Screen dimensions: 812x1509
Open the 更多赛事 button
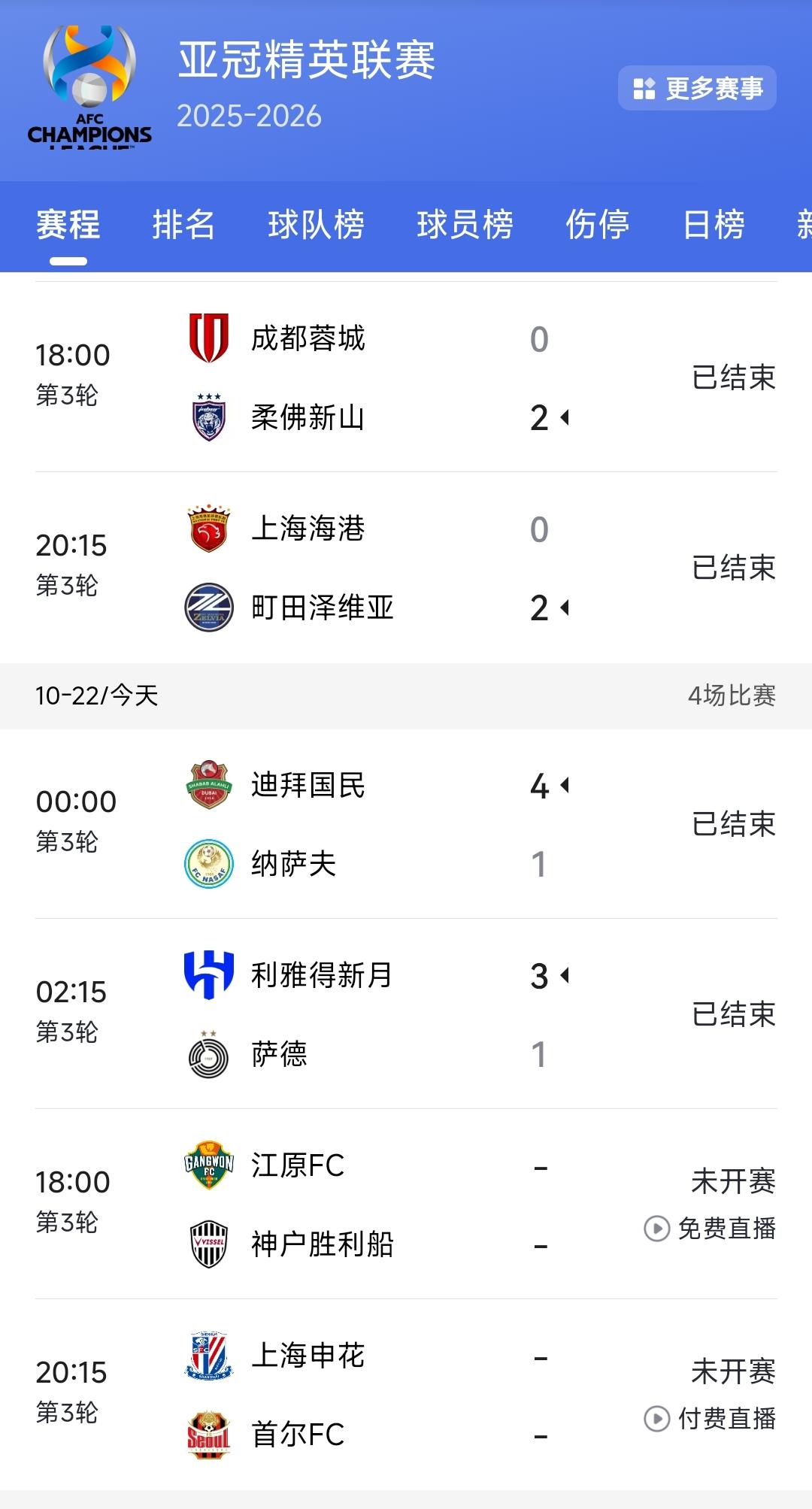click(697, 89)
